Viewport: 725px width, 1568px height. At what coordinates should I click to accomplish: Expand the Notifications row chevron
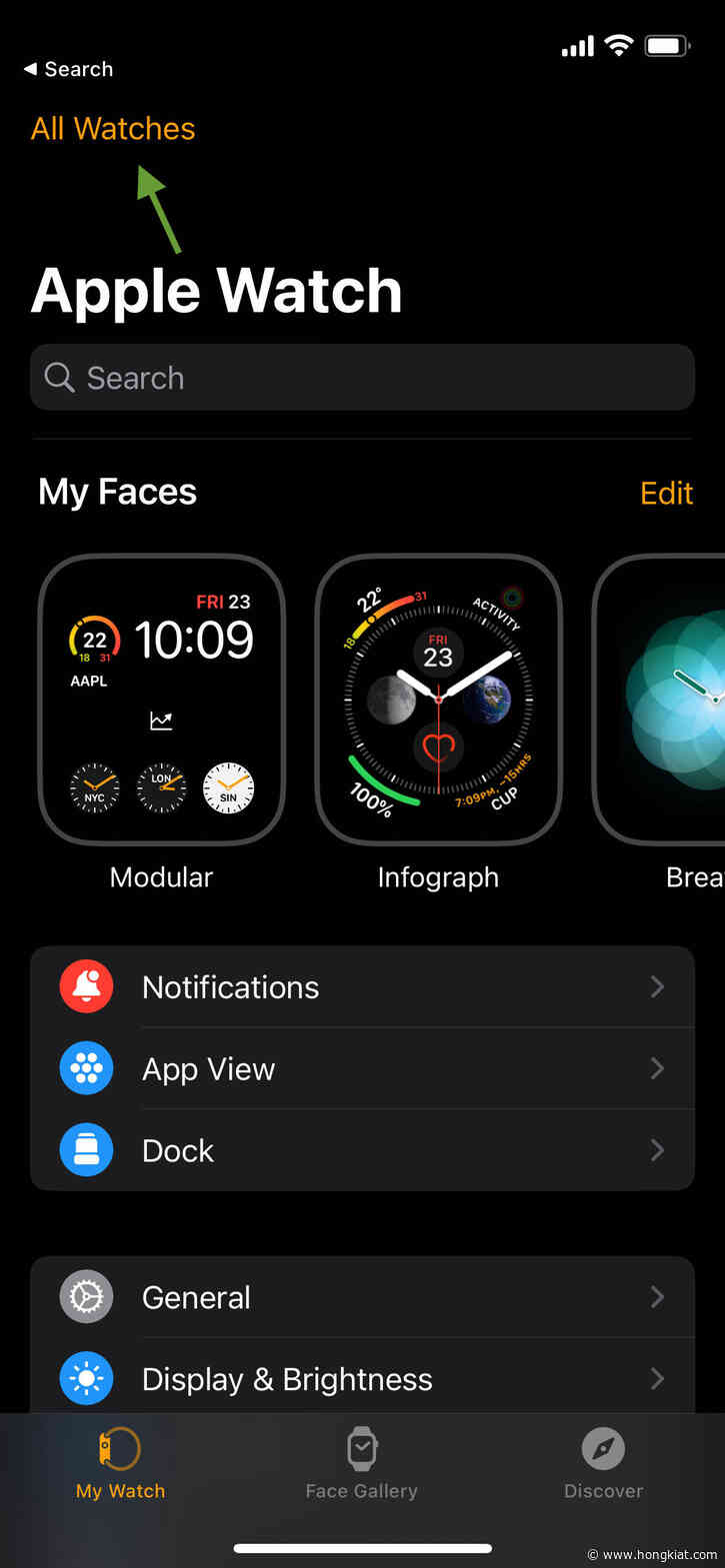point(657,986)
